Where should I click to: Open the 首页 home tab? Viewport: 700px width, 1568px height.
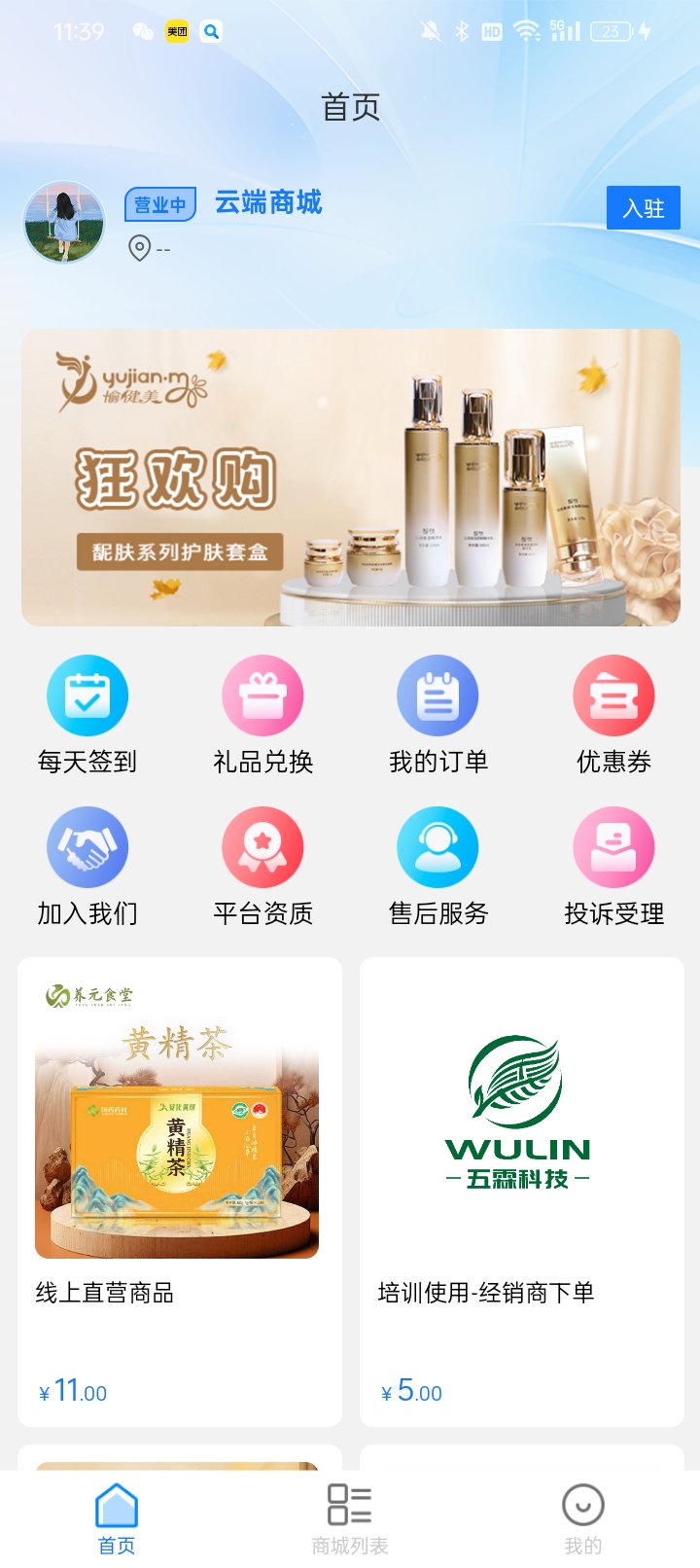(117, 1514)
